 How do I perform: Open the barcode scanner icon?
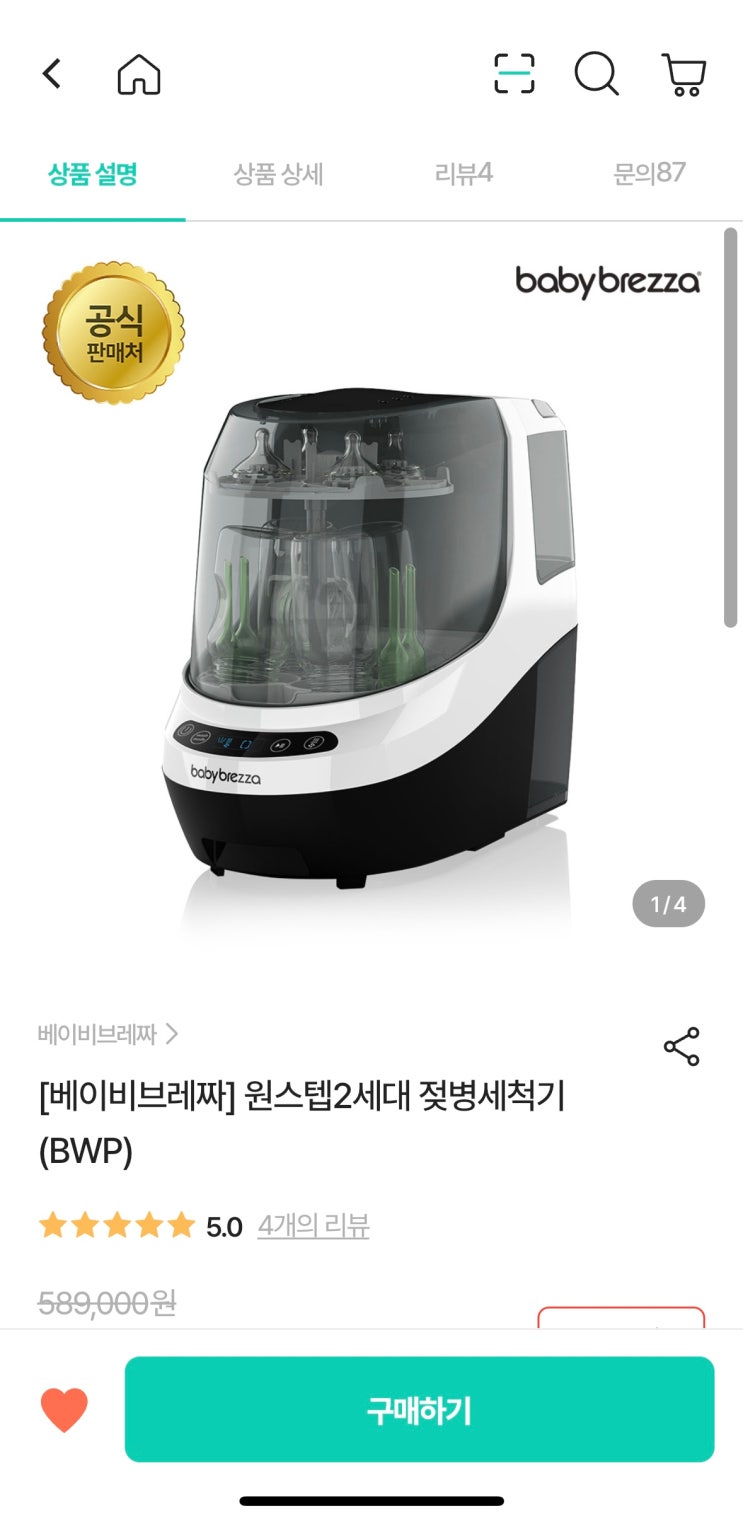click(x=514, y=75)
